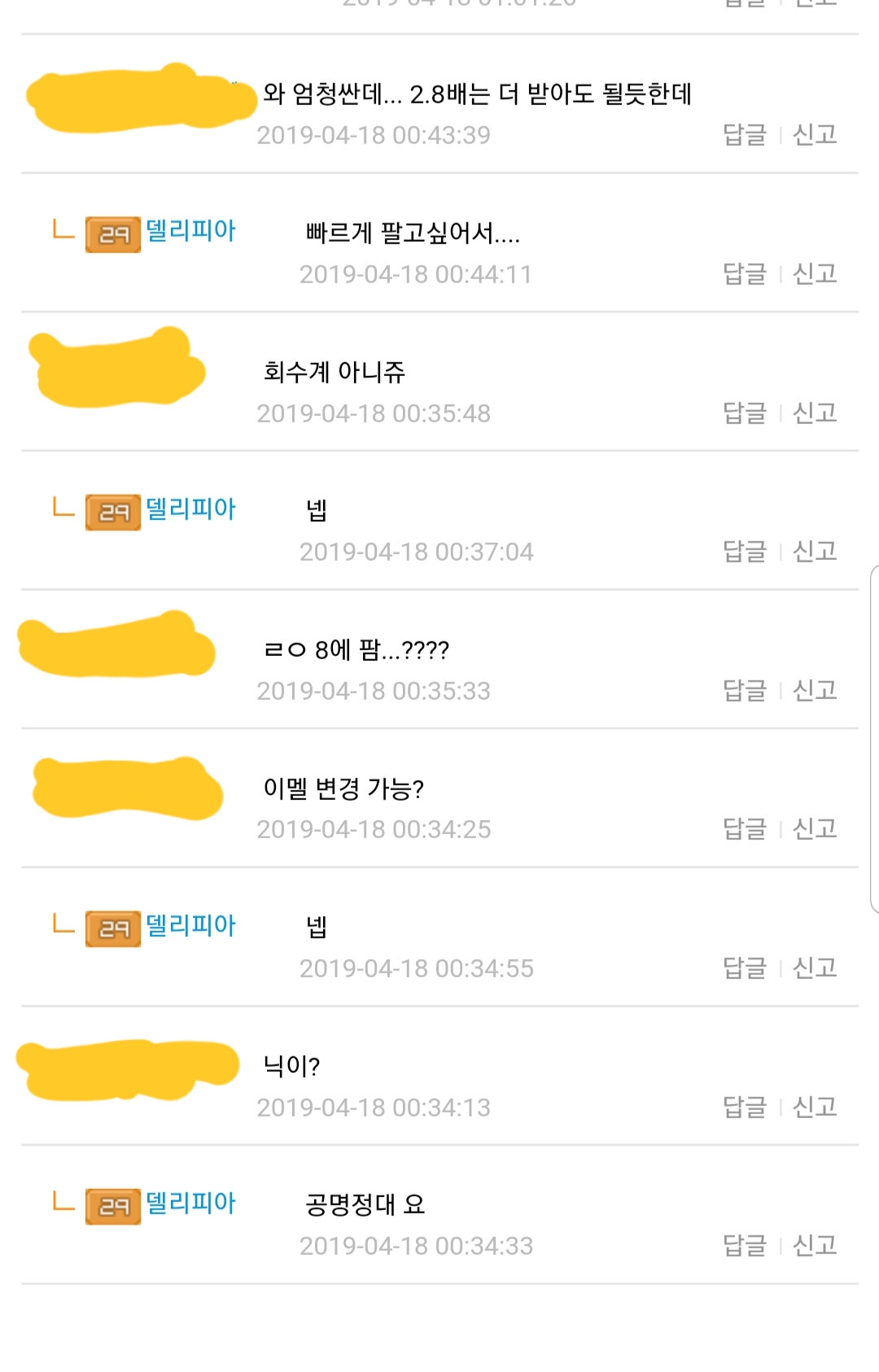
Task: Tap 답글 on the 00:37:04 '넵' reply
Action: click(745, 551)
